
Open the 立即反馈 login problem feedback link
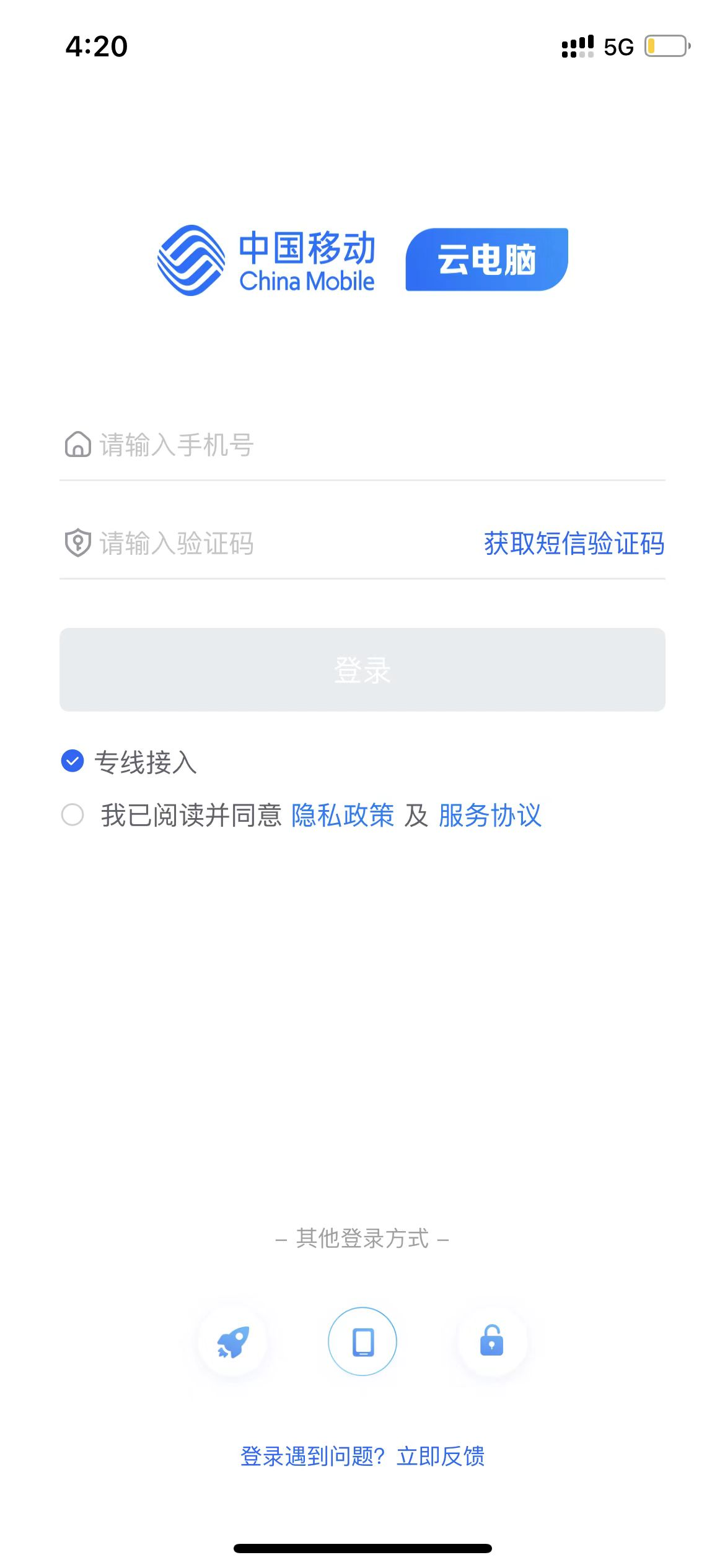[x=441, y=1456]
